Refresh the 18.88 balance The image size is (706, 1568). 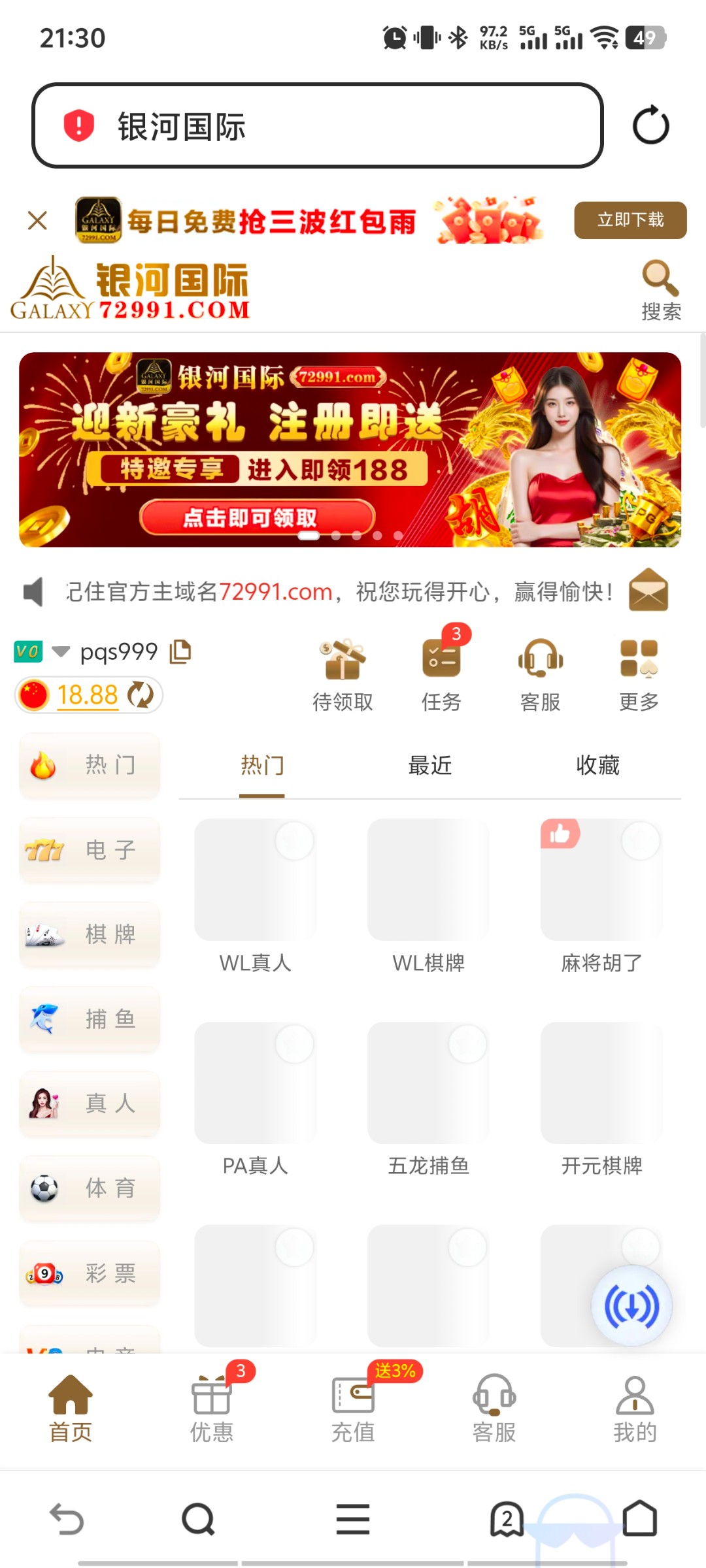141,694
